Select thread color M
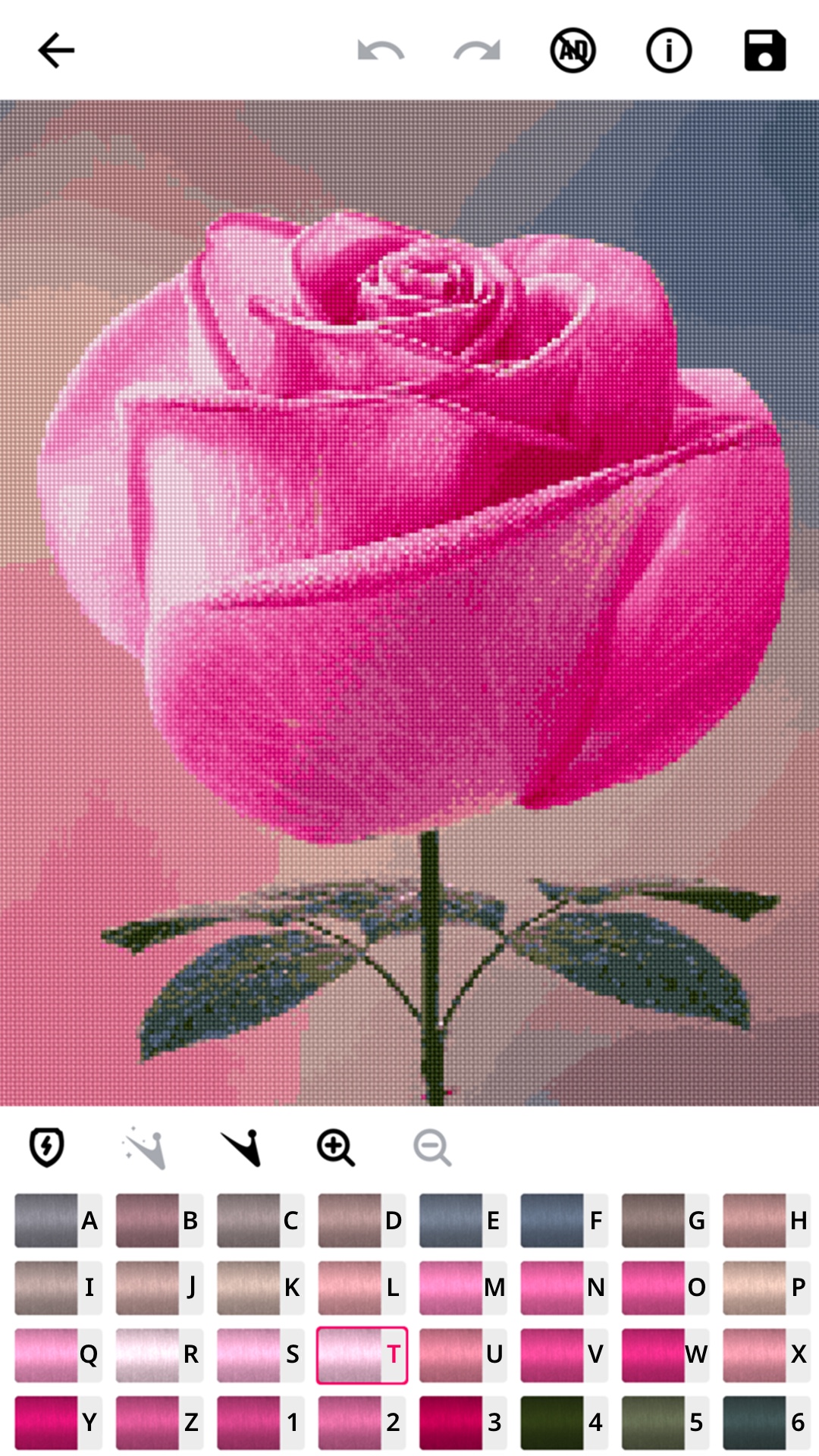819x1456 pixels. pyautogui.click(x=463, y=1287)
